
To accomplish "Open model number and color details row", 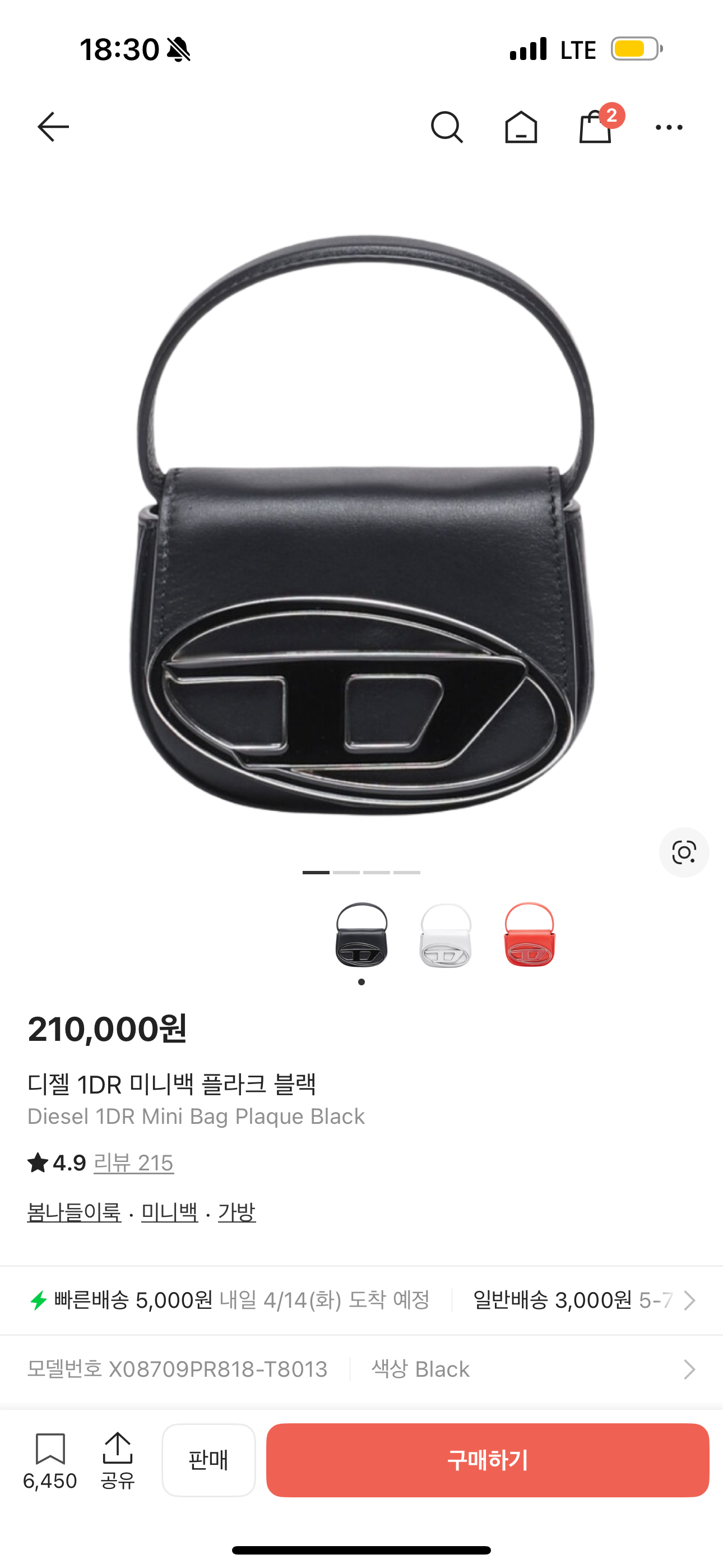I will (688, 1369).
